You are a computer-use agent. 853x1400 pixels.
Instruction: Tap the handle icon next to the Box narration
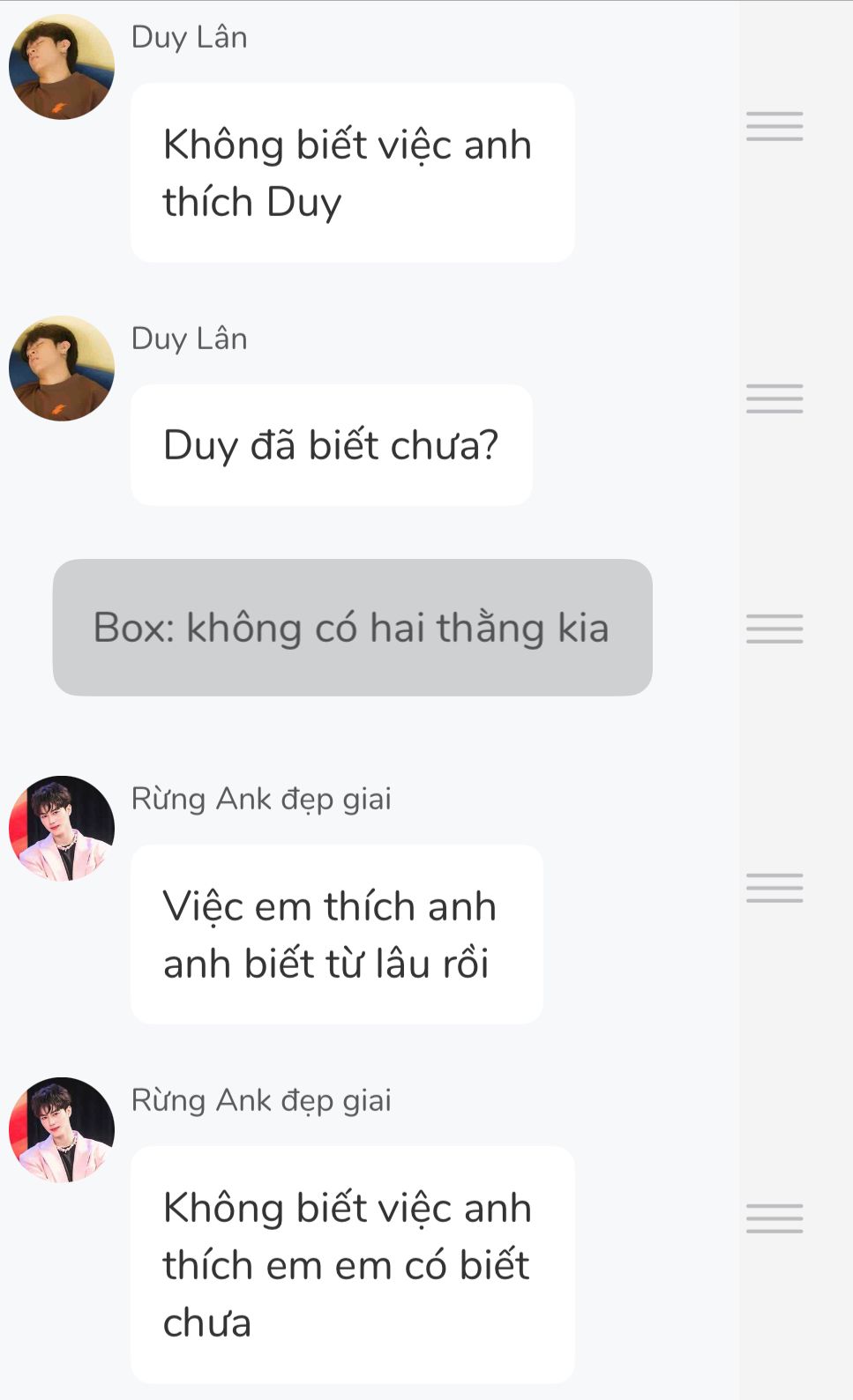774,629
